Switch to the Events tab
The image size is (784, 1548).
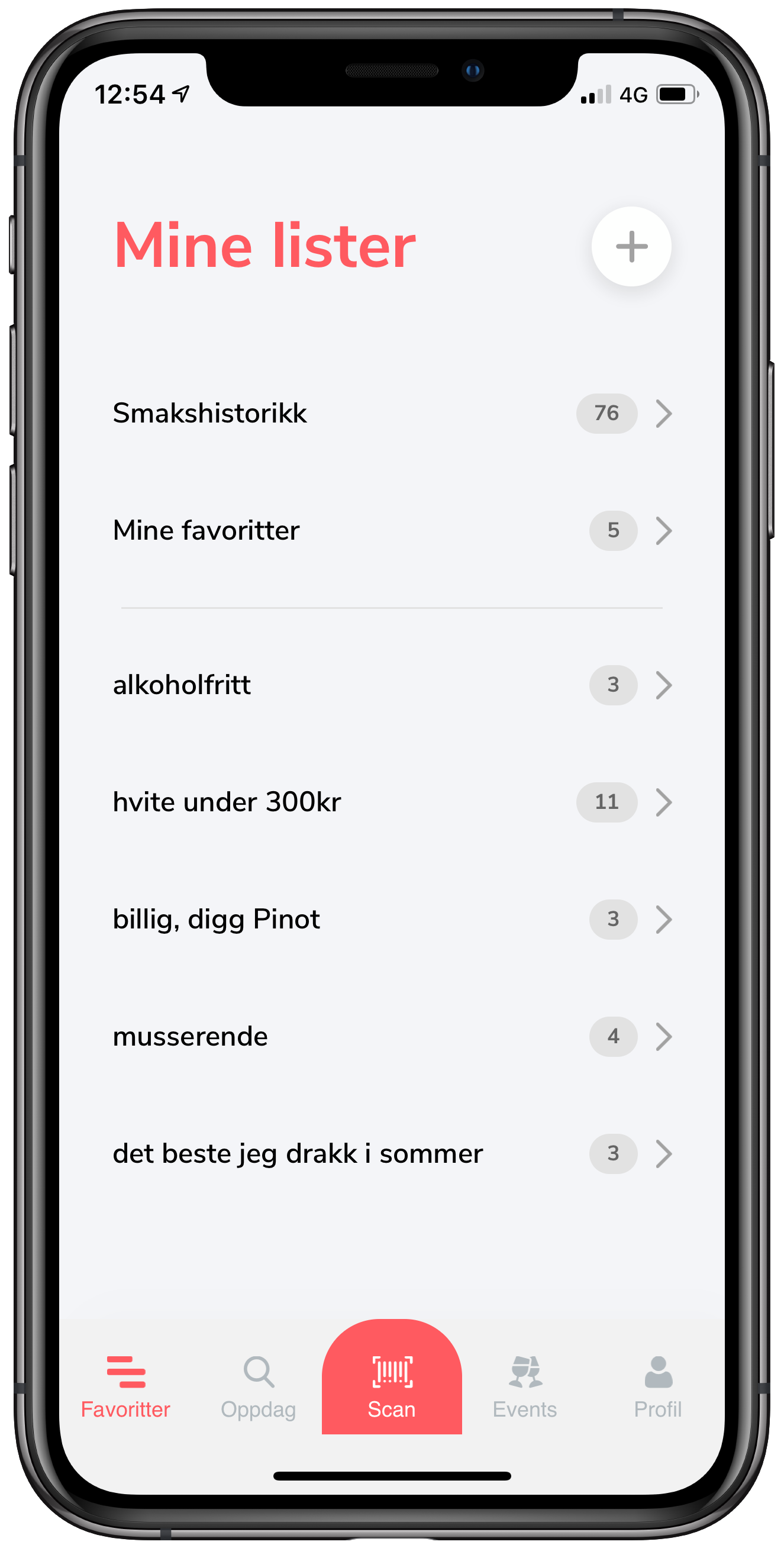pyautogui.click(x=524, y=1387)
